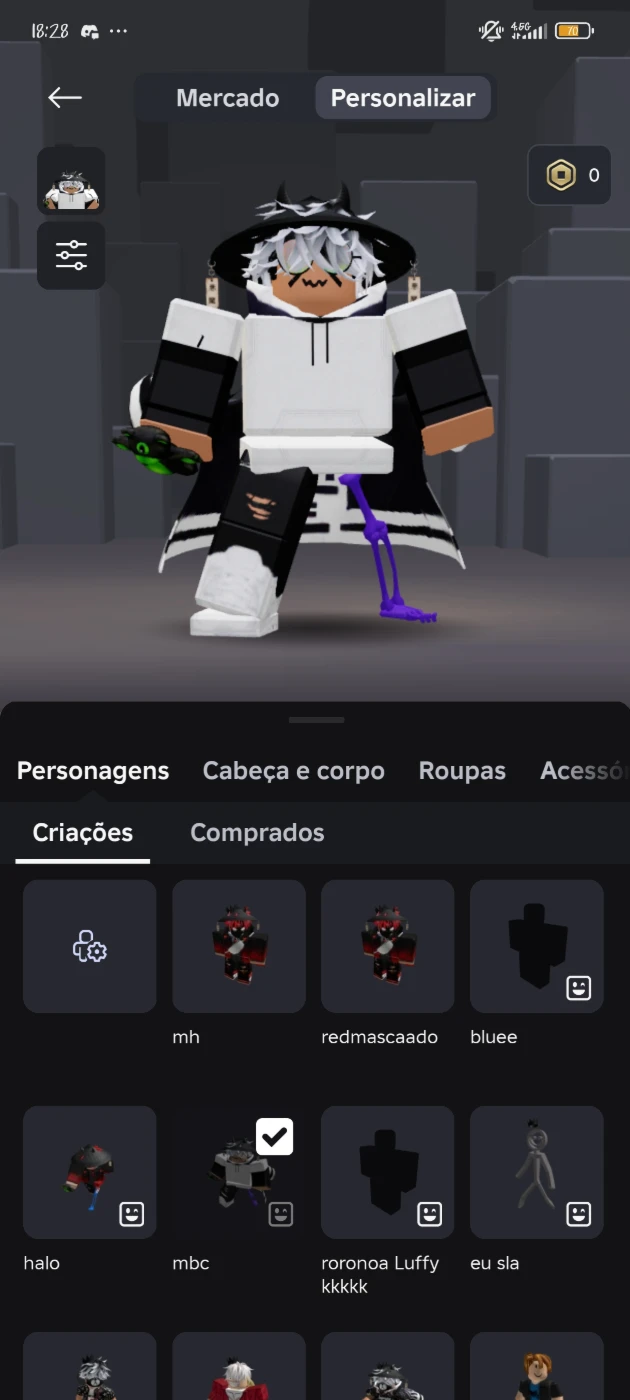Wear the halo outfit
Image resolution: width=630 pixels, height=1400 pixels.
[x=90, y=1172]
